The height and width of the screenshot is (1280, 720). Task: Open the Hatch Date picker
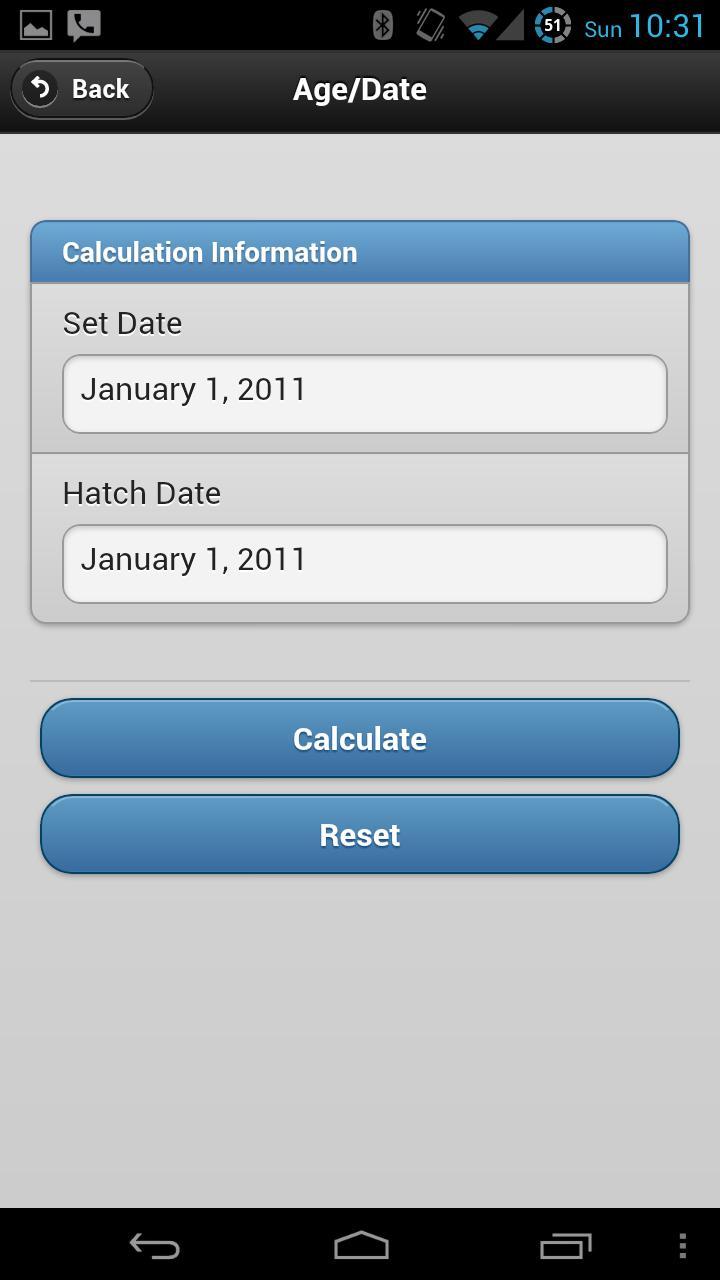364,562
